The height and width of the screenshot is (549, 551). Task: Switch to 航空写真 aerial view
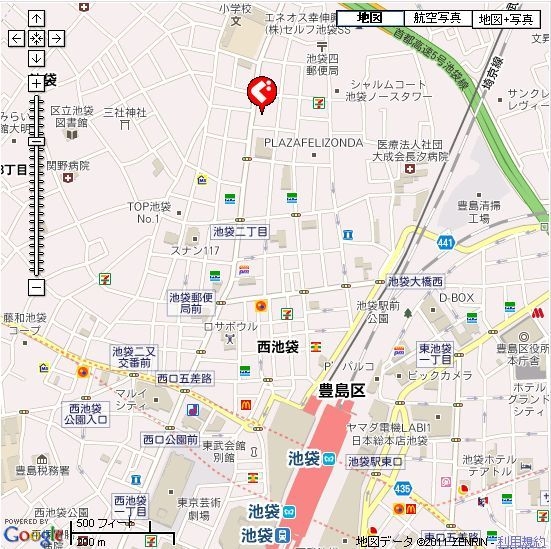(x=437, y=18)
